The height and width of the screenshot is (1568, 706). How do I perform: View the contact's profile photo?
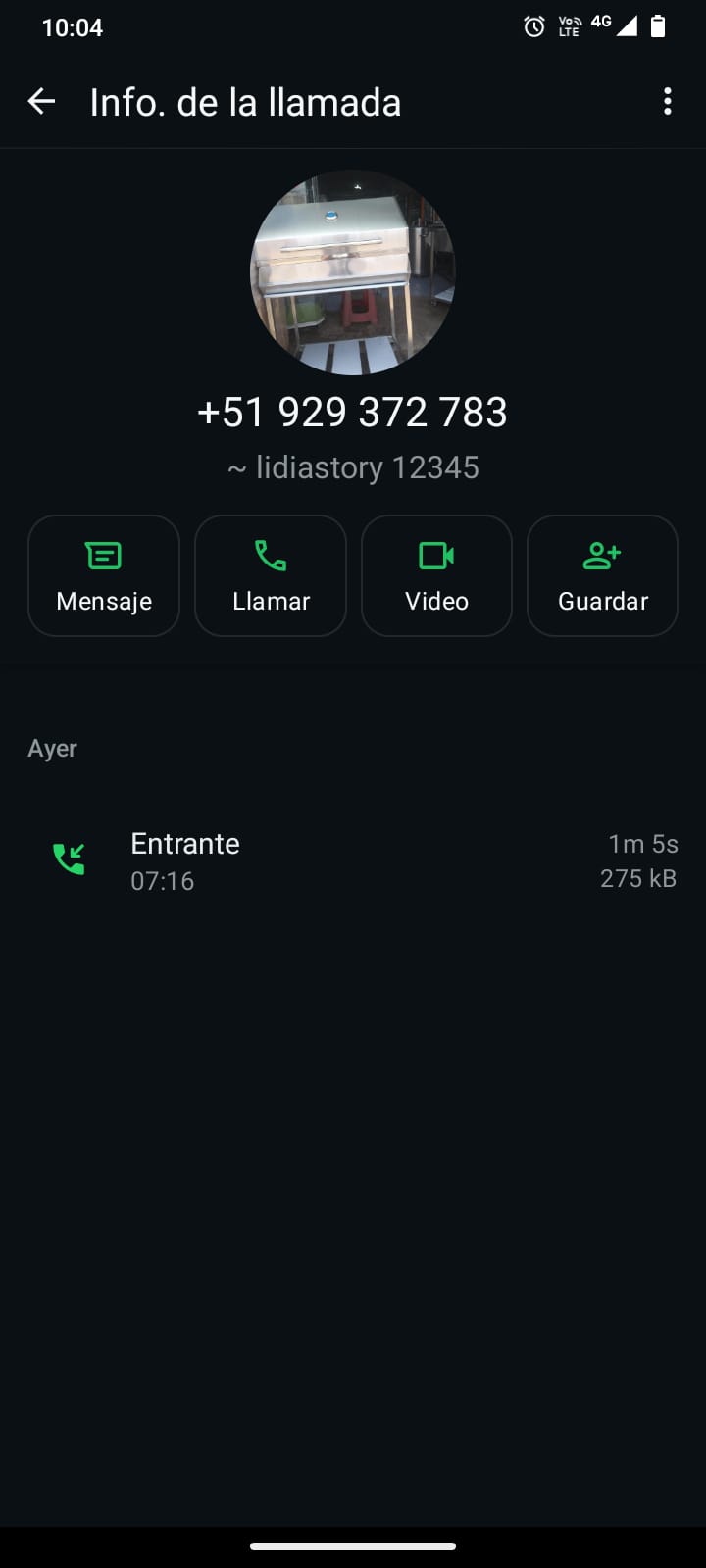pyautogui.click(x=353, y=272)
